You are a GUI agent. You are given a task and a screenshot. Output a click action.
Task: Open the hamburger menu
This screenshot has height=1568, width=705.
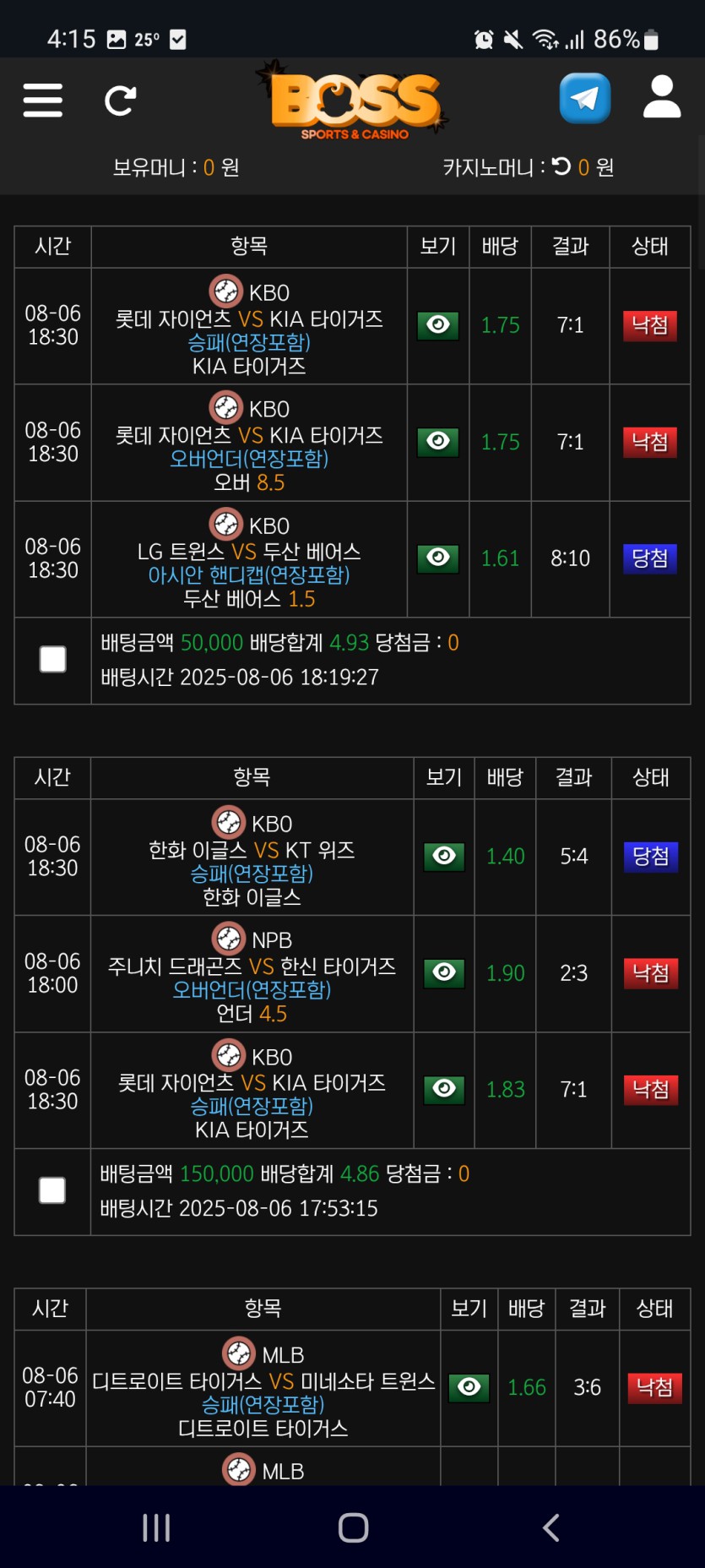tap(43, 101)
